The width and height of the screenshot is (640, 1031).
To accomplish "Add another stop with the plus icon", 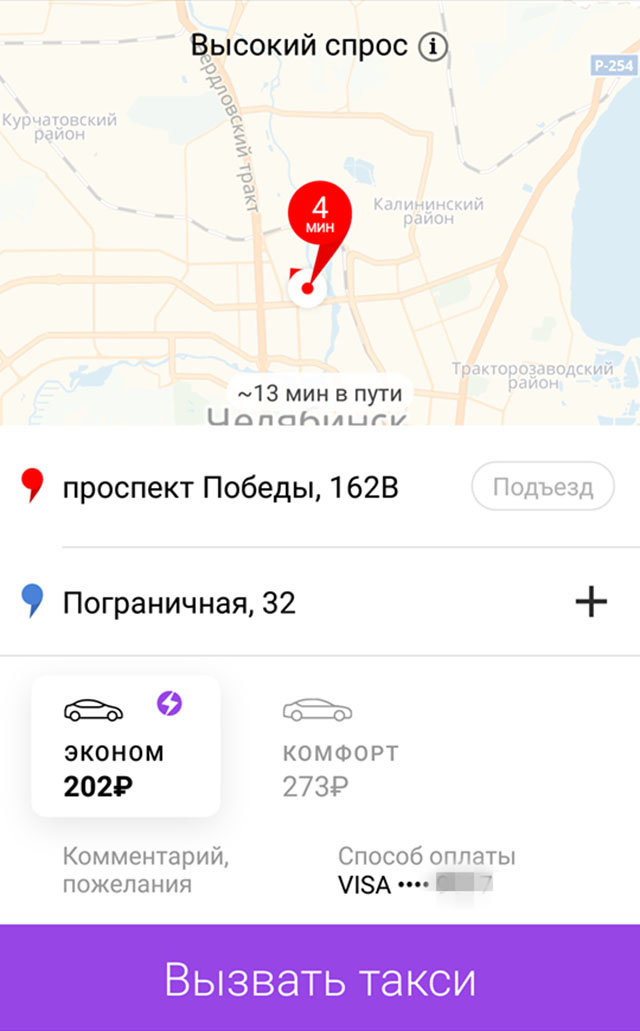I will 591,602.
